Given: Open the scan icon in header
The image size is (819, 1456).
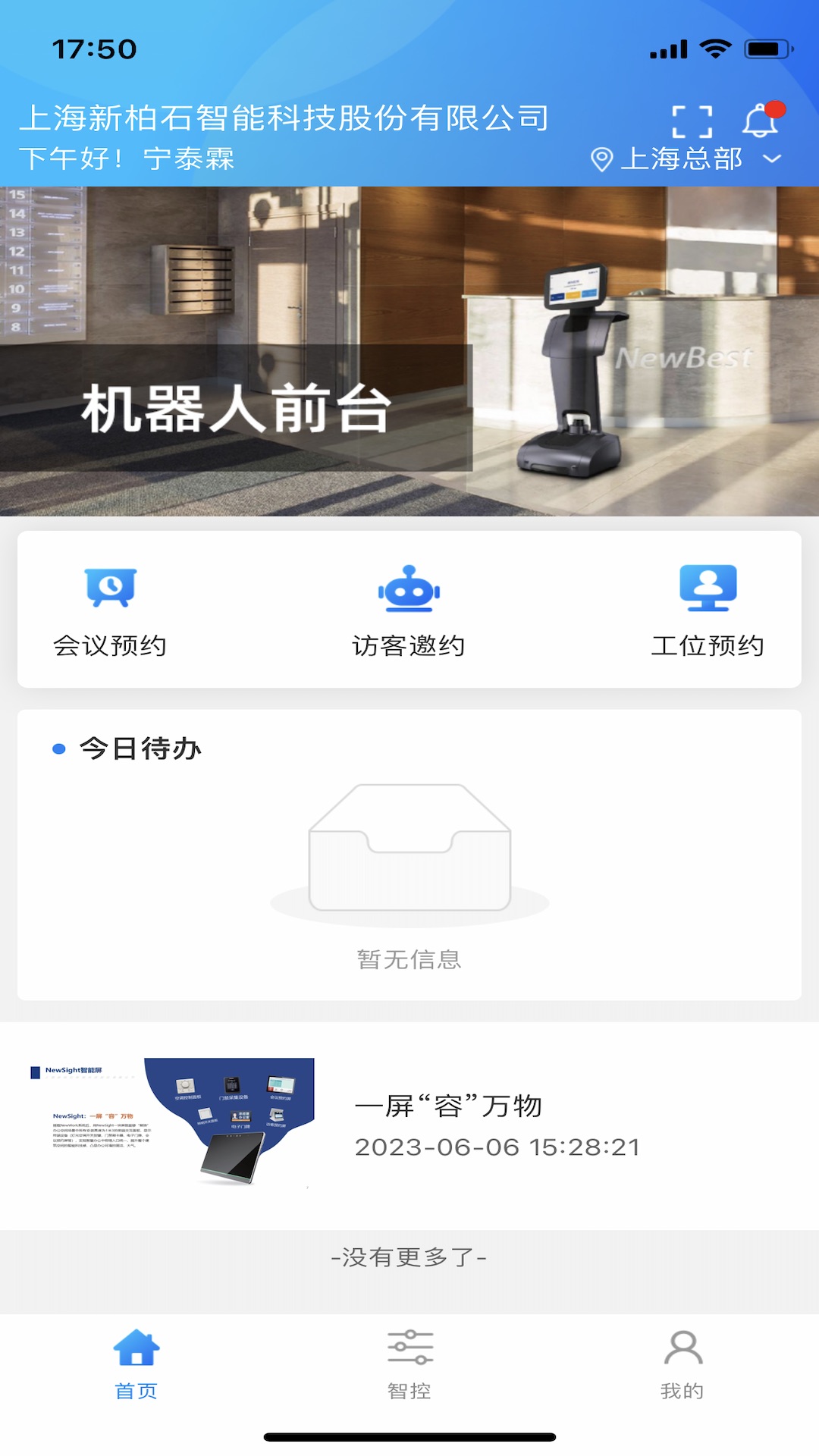Looking at the screenshot, I should [x=692, y=121].
